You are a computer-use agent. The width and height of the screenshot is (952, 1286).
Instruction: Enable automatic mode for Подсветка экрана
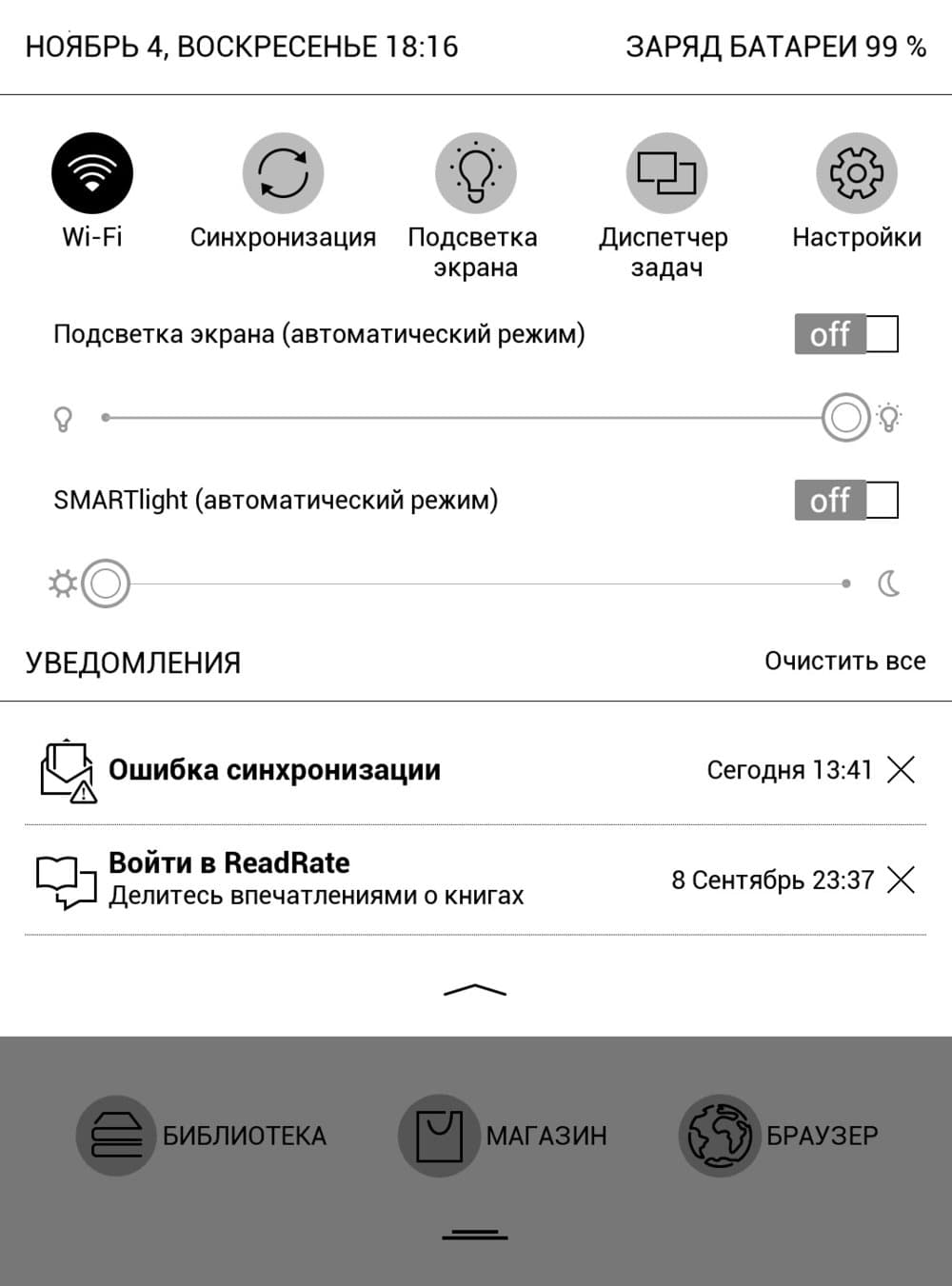tap(846, 334)
